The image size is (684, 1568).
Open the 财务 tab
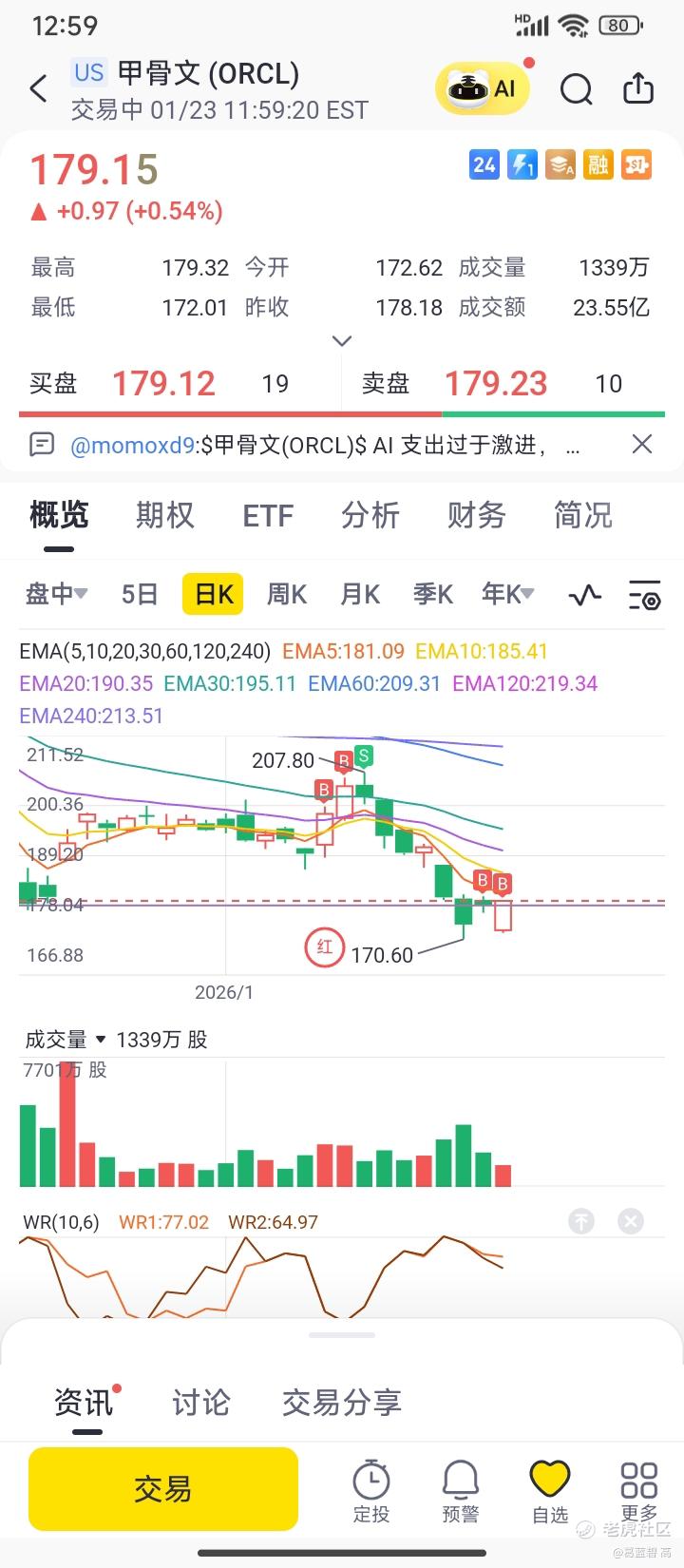[477, 515]
